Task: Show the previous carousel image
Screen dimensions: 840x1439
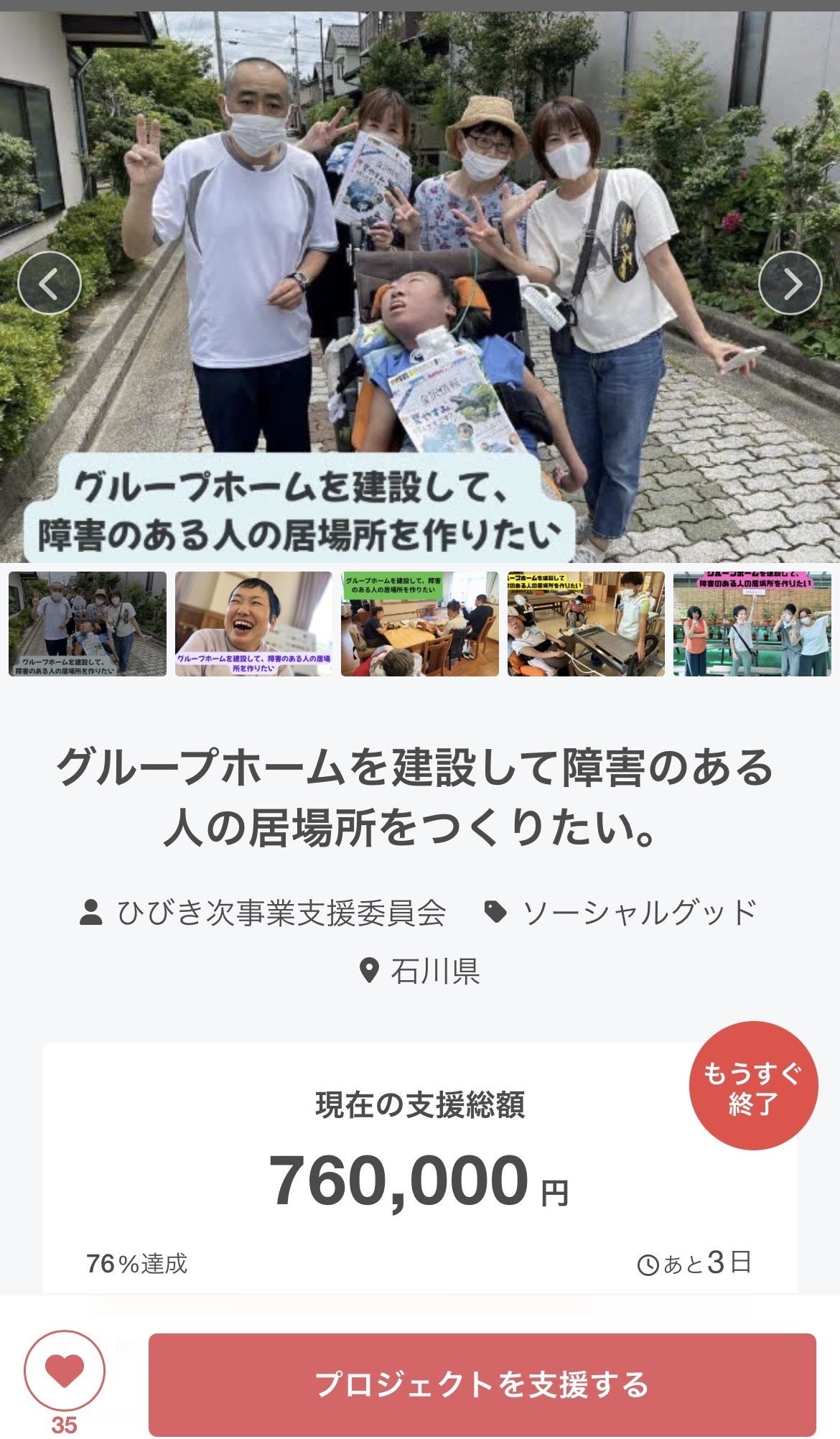Action: [50, 283]
